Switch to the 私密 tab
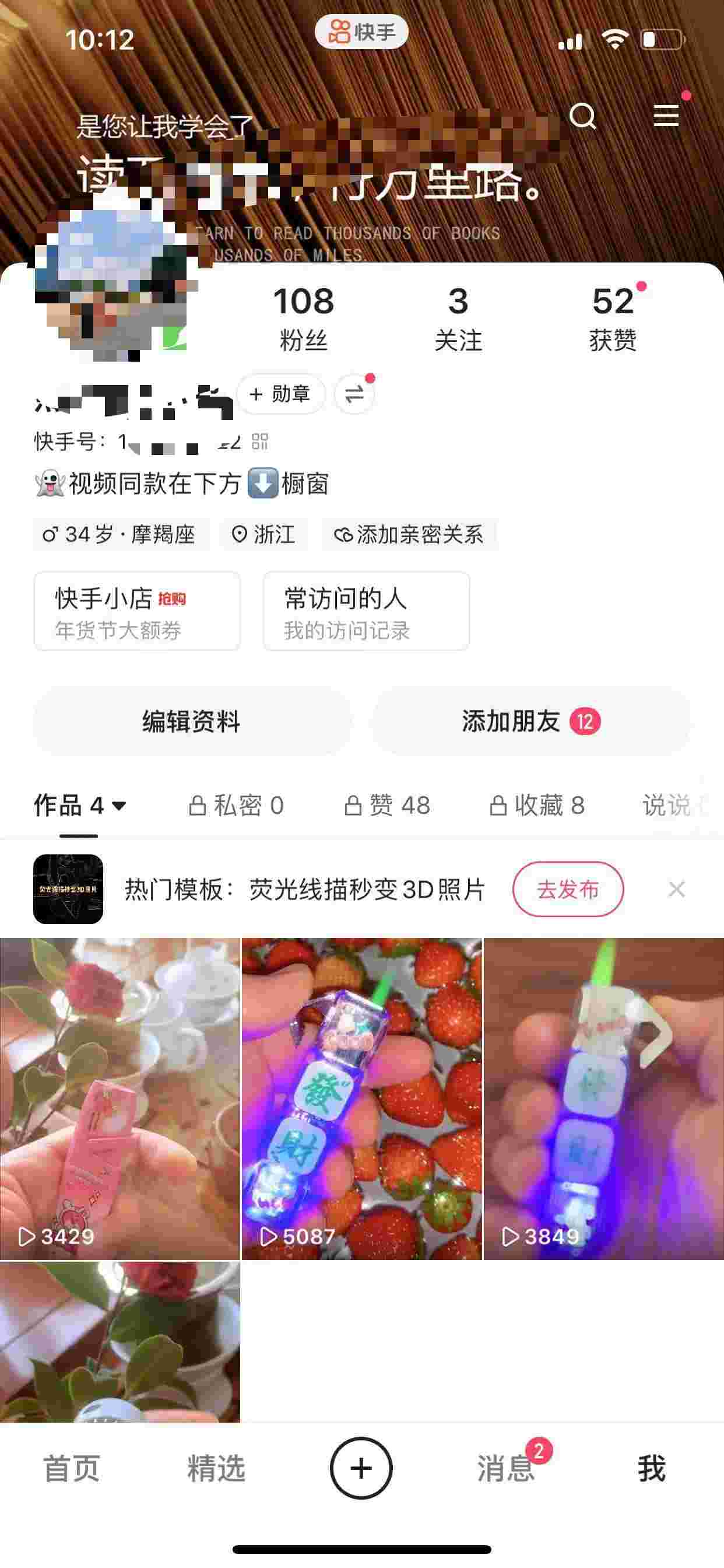 click(x=236, y=806)
